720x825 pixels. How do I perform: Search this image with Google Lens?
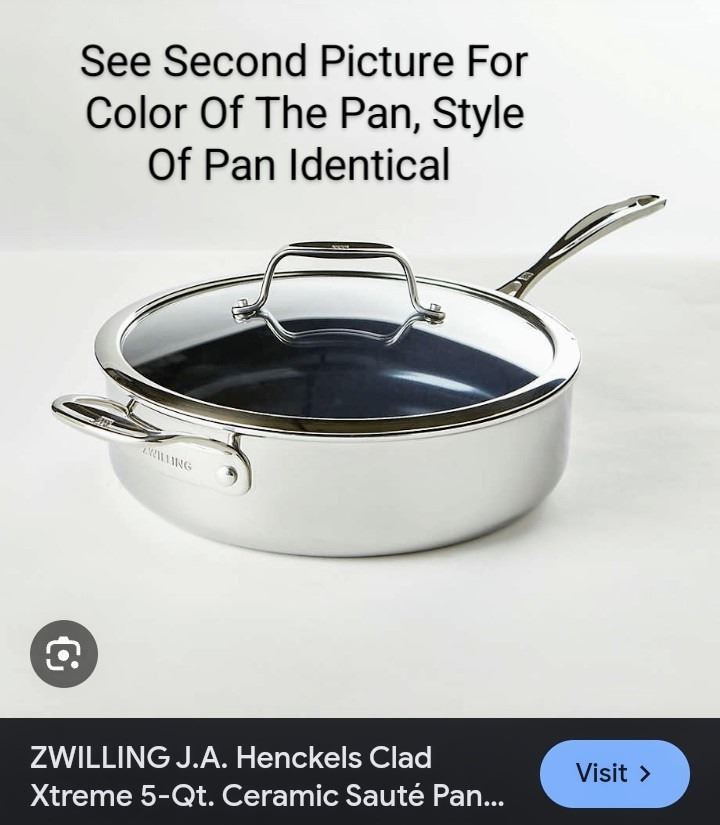tap(64, 654)
